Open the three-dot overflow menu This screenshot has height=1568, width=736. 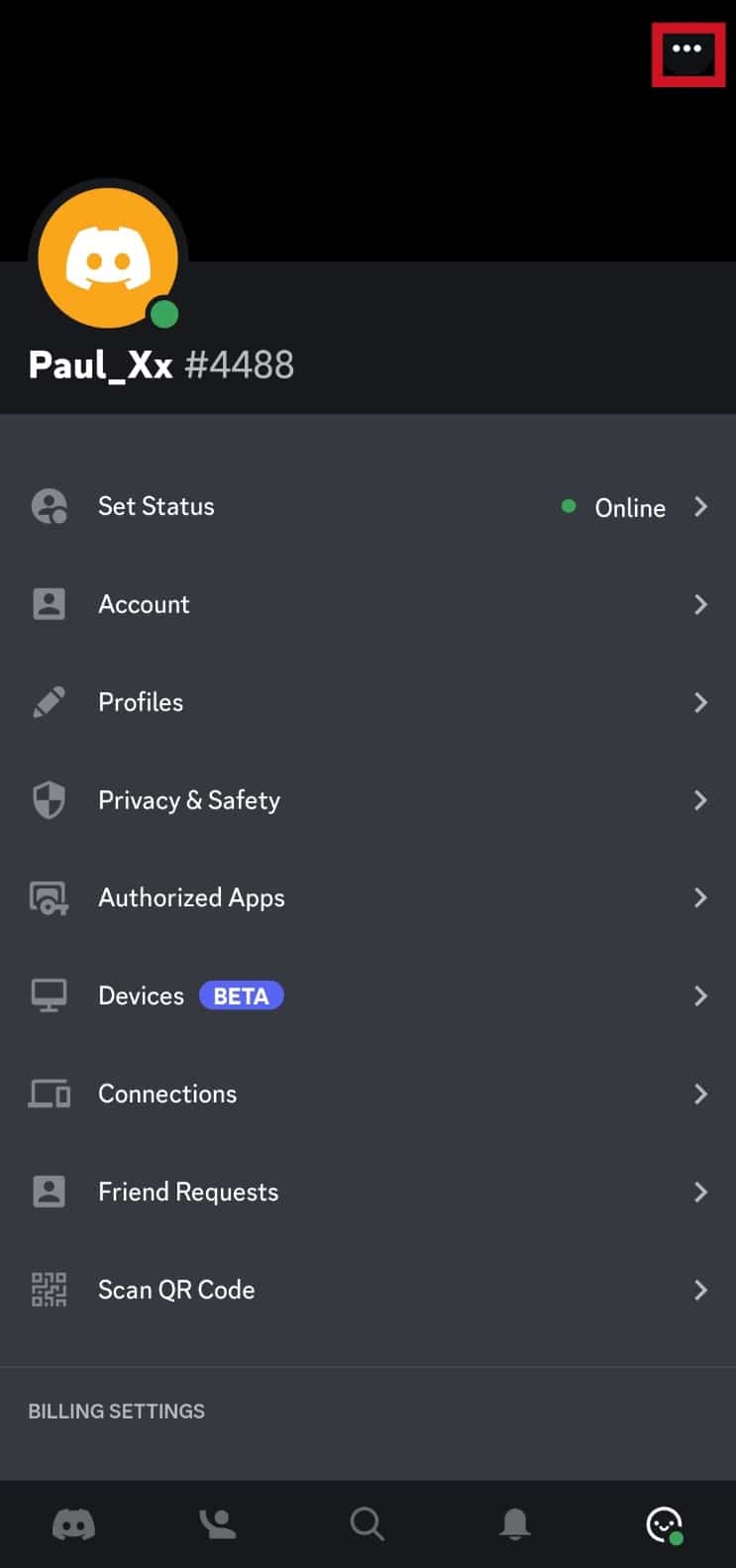[x=687, y=50]
